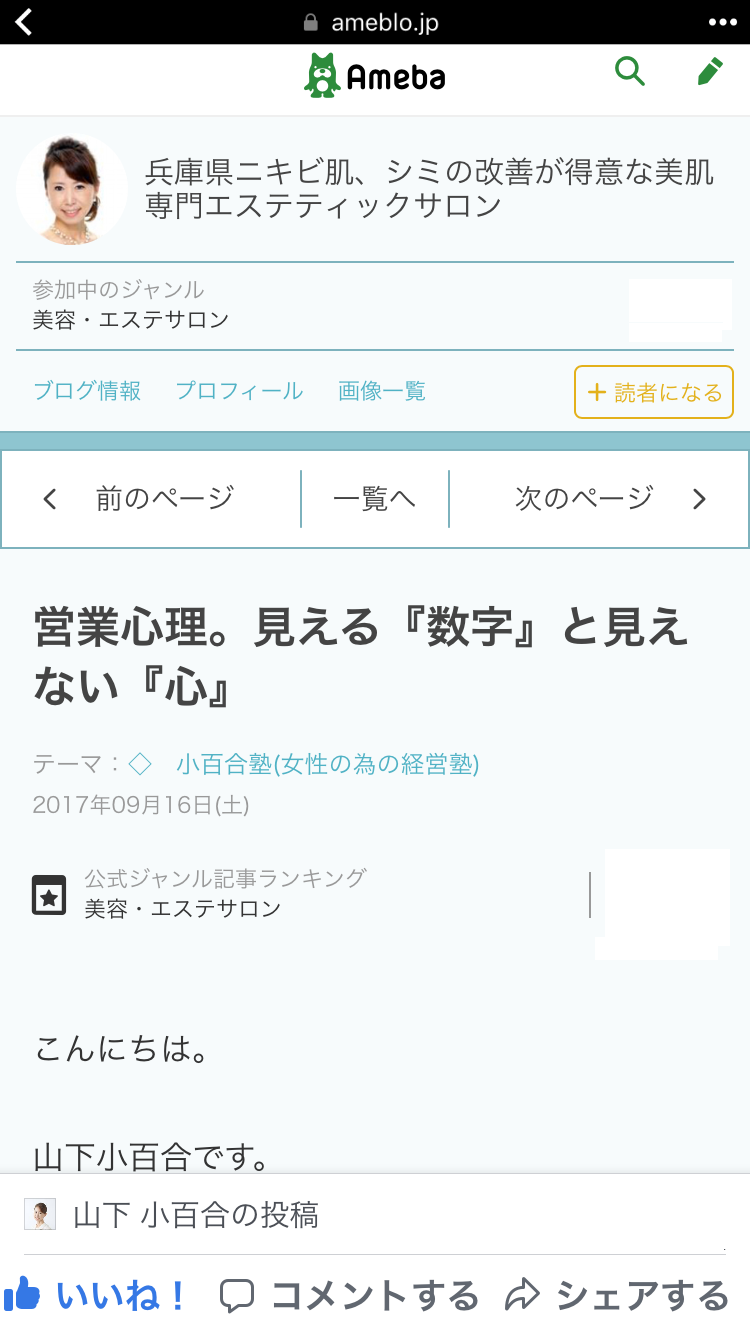This screenshot has width=750, height=1334.
Task: Open 画像一覧 image list
Action: (x=382, y=391)
